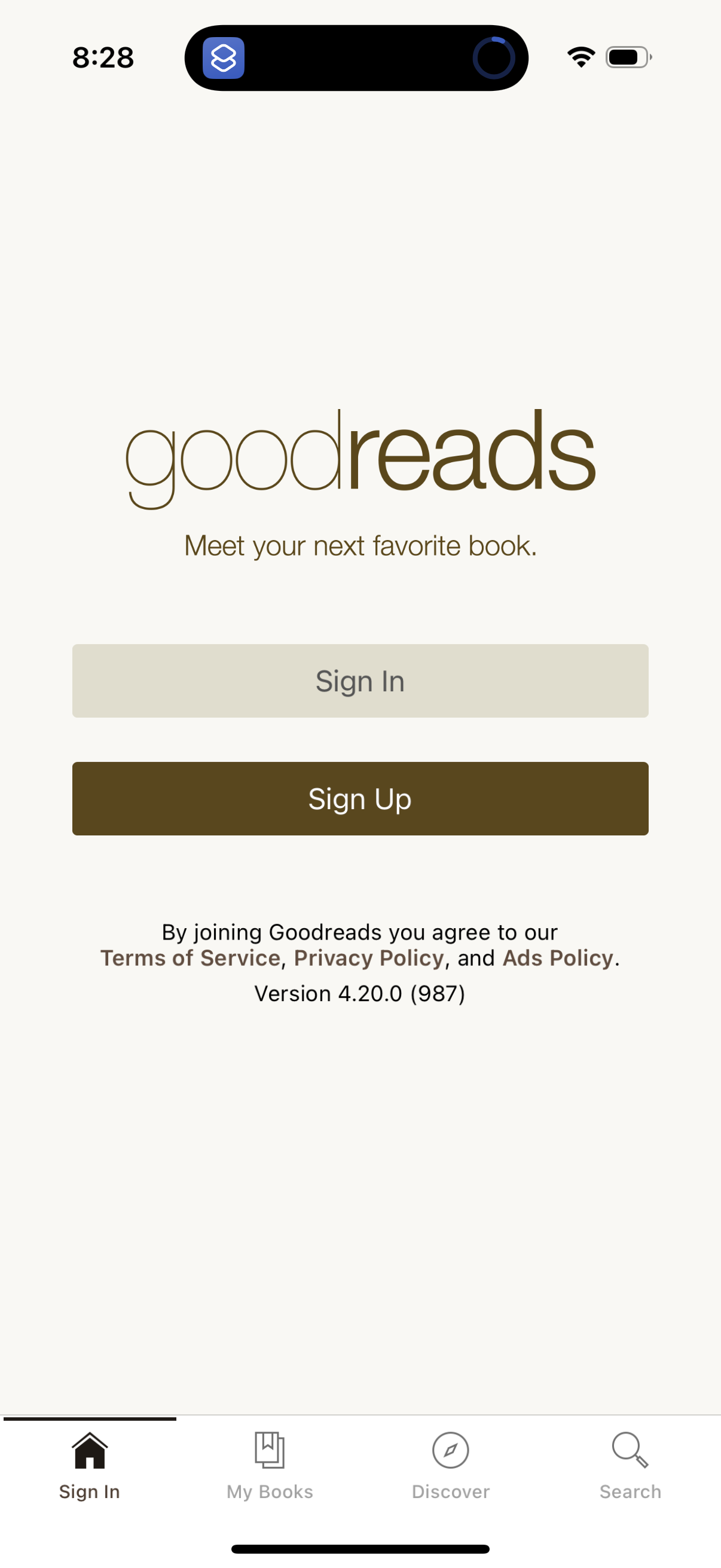Tap the tagline Meet your next favorite book
This screenshot has width=721, height=1568.
click(360, 545)
